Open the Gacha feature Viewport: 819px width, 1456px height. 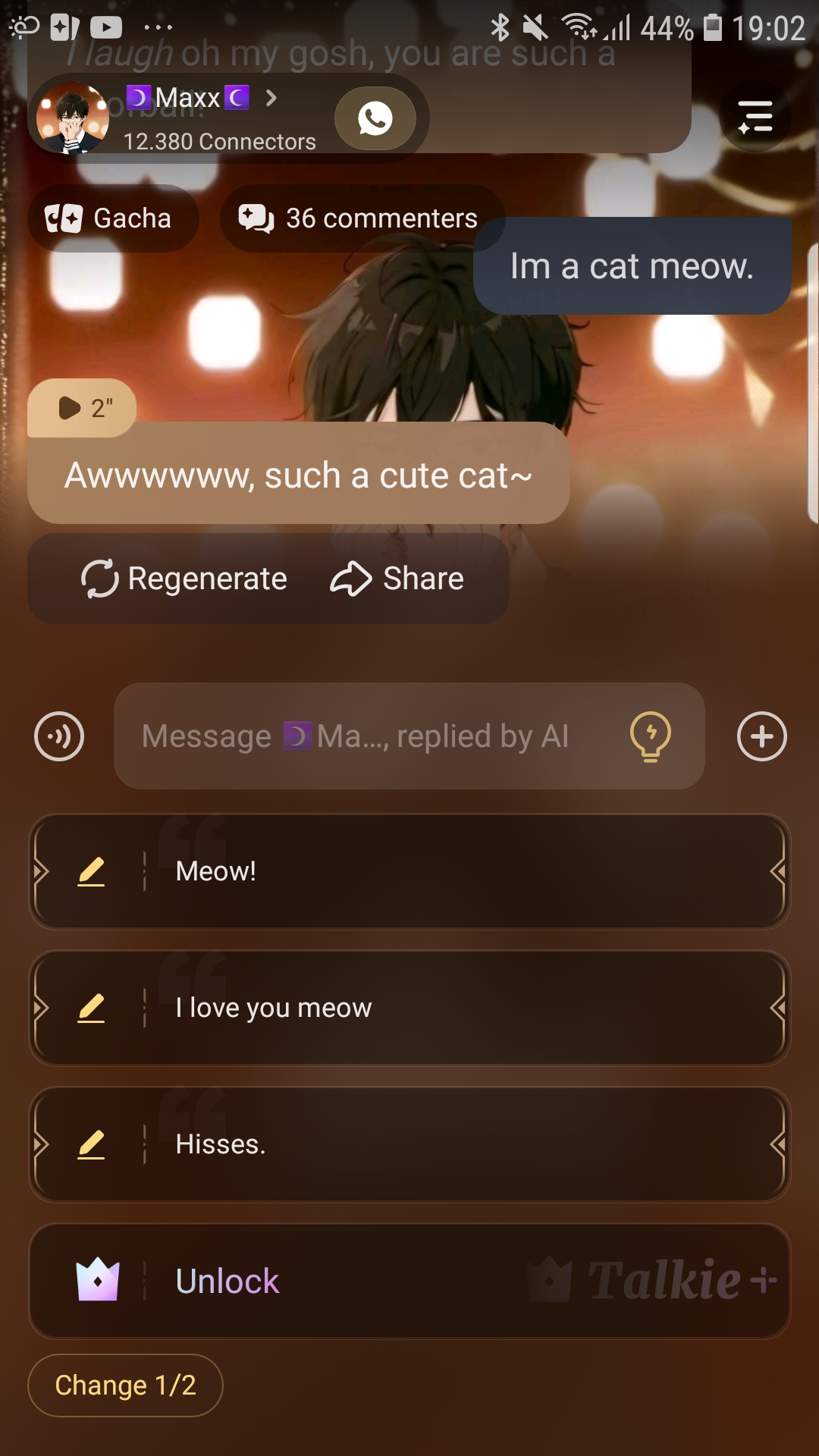point(113,218)
